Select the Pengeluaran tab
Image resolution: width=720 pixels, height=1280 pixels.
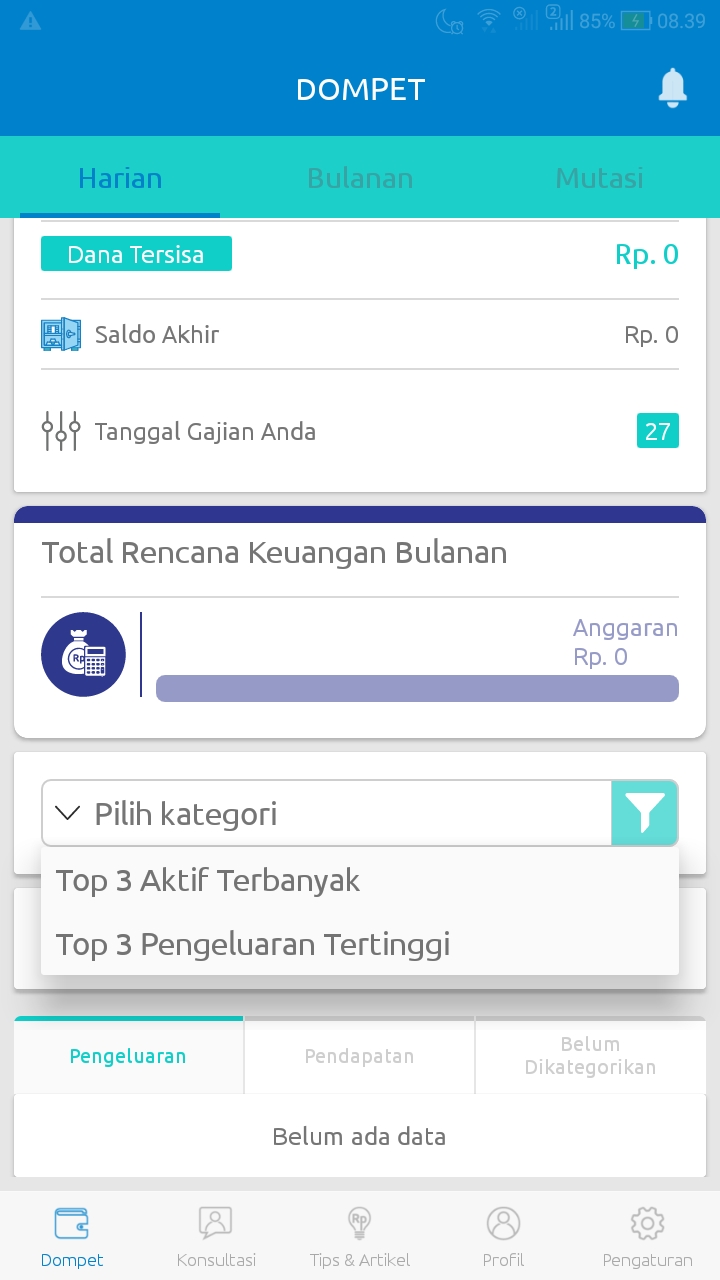(128, 1056)
